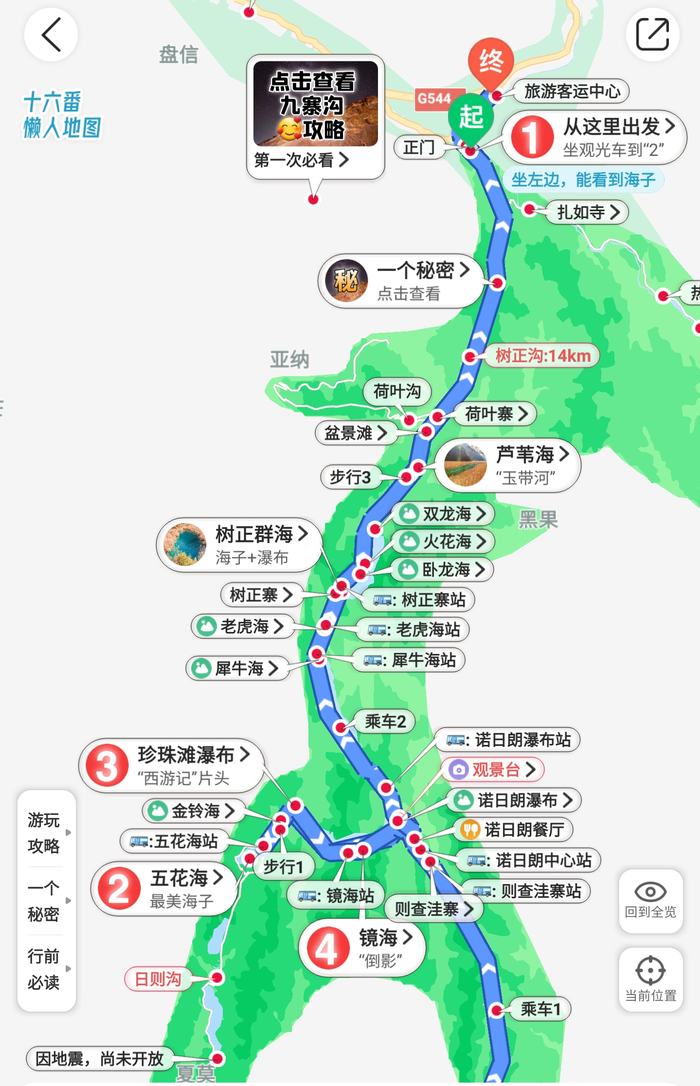The image size is (700, 1086).
Task: Share this map with the export icon
Action: [x=652, y=35]
